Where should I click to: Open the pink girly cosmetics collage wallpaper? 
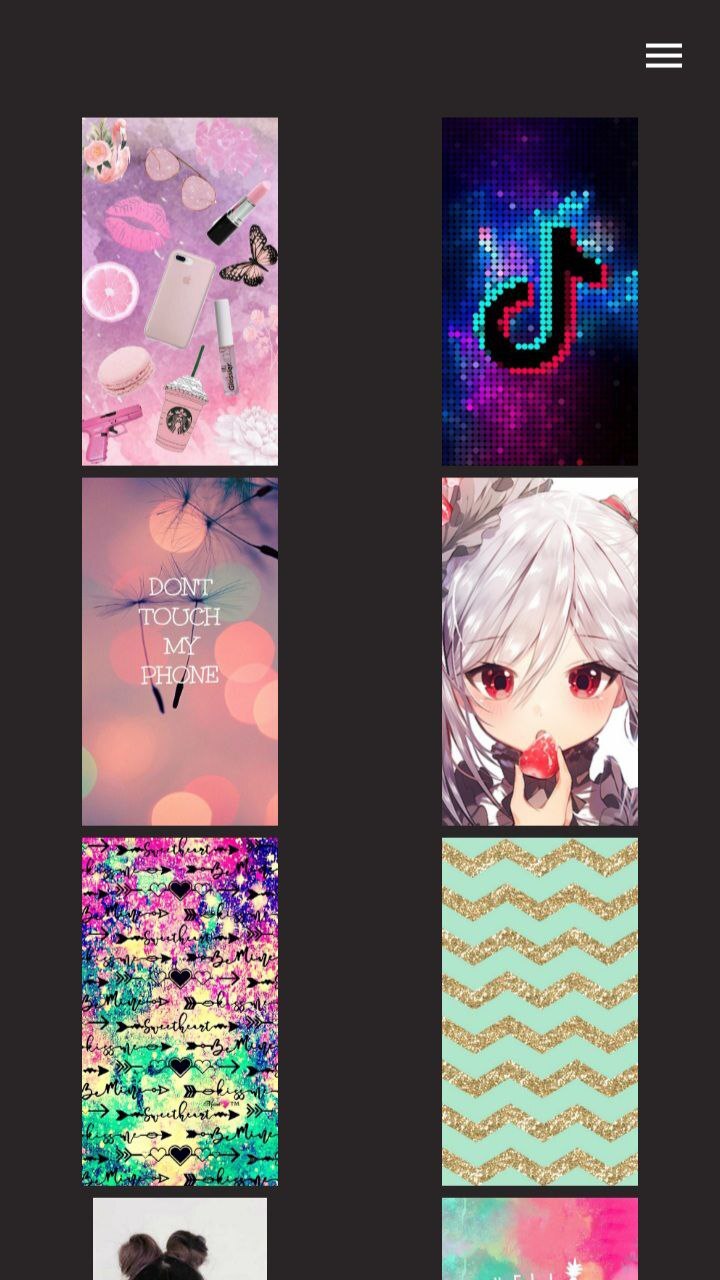180,291
